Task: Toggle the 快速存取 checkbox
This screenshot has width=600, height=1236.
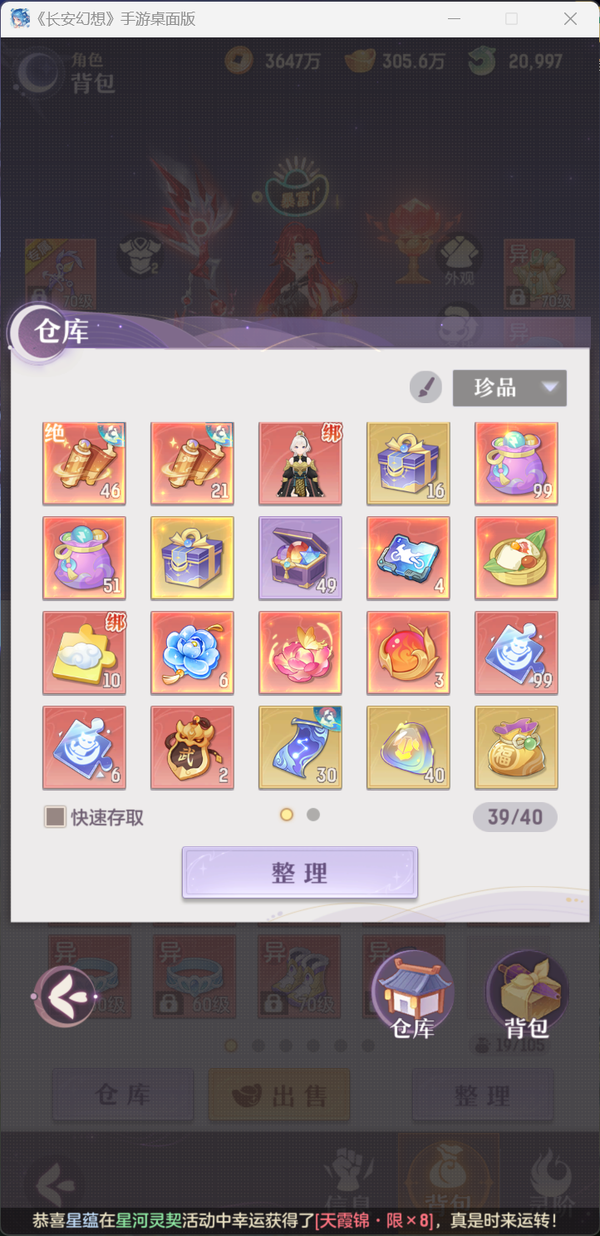Action: point(56,817)
